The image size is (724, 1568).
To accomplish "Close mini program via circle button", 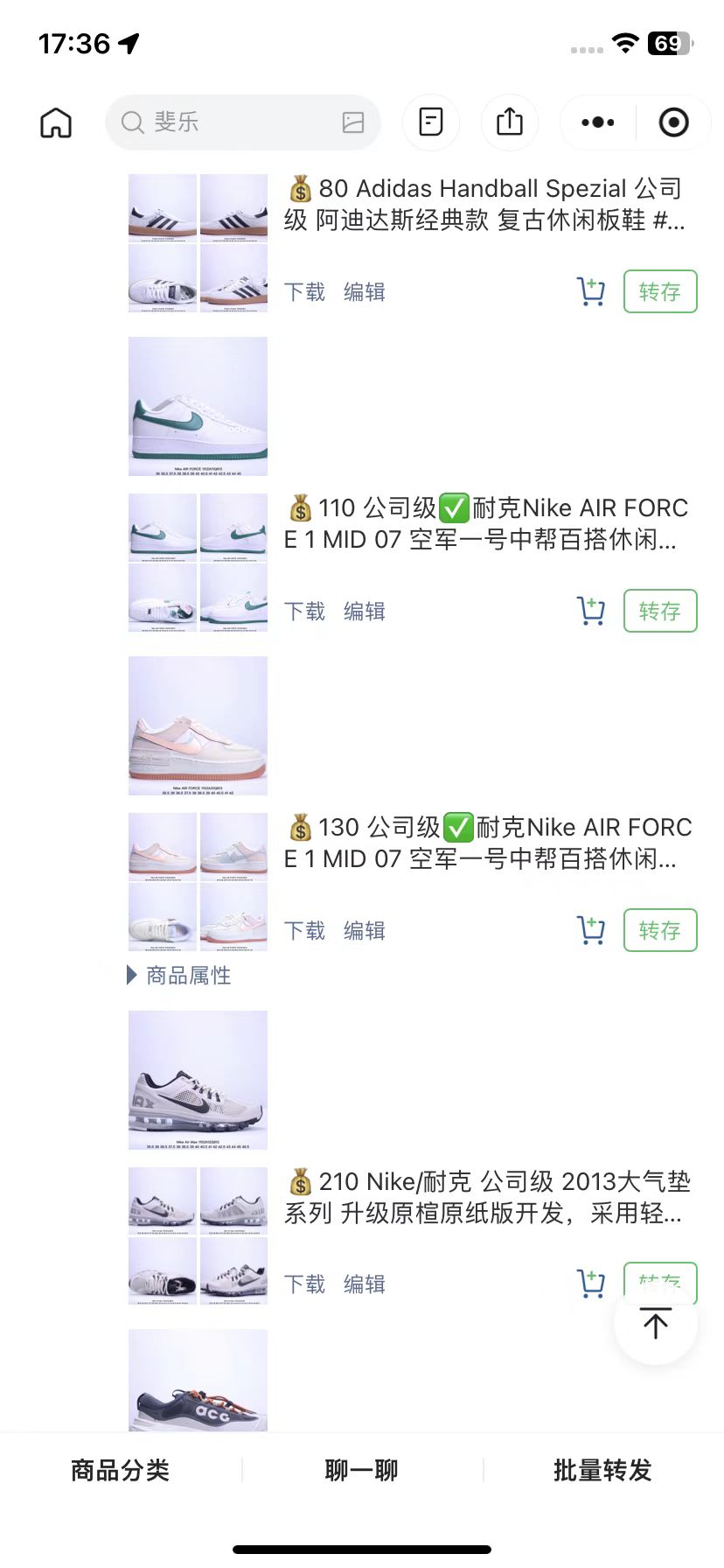I will (673, 122).
